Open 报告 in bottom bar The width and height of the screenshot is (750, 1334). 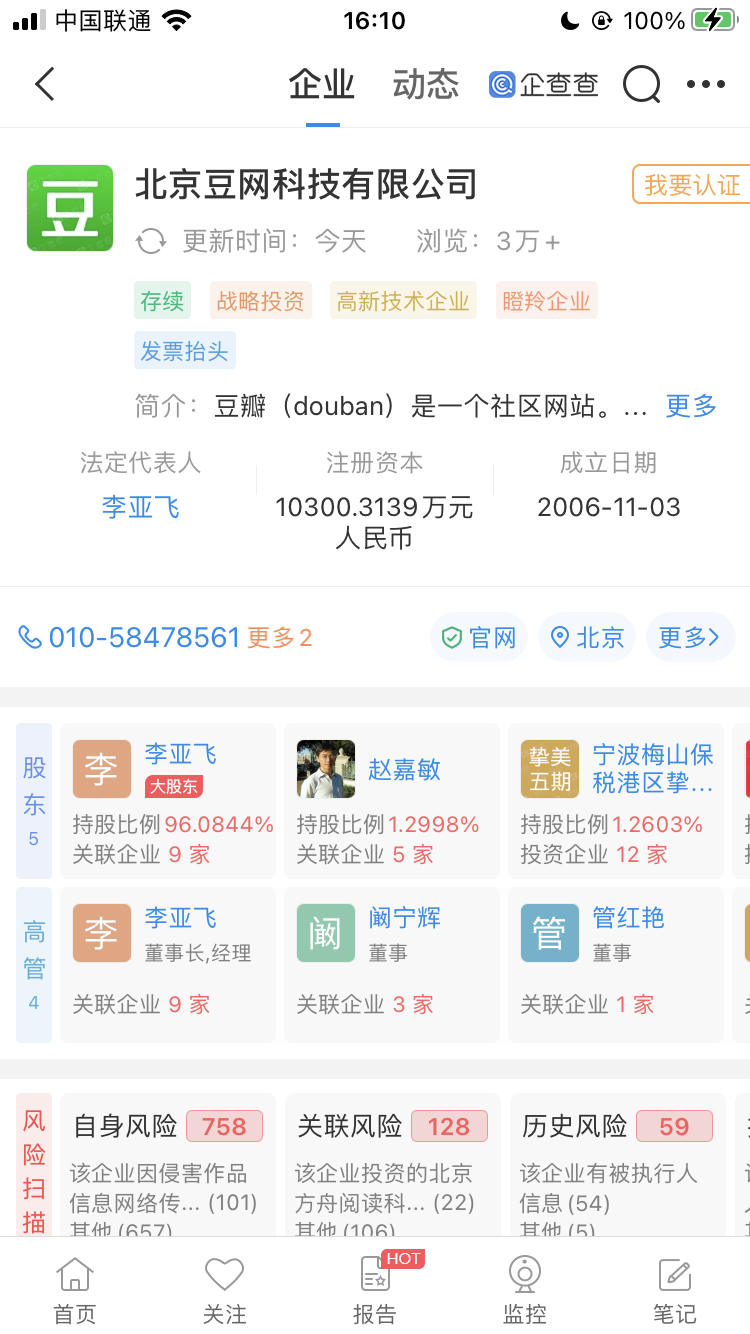375,1290
